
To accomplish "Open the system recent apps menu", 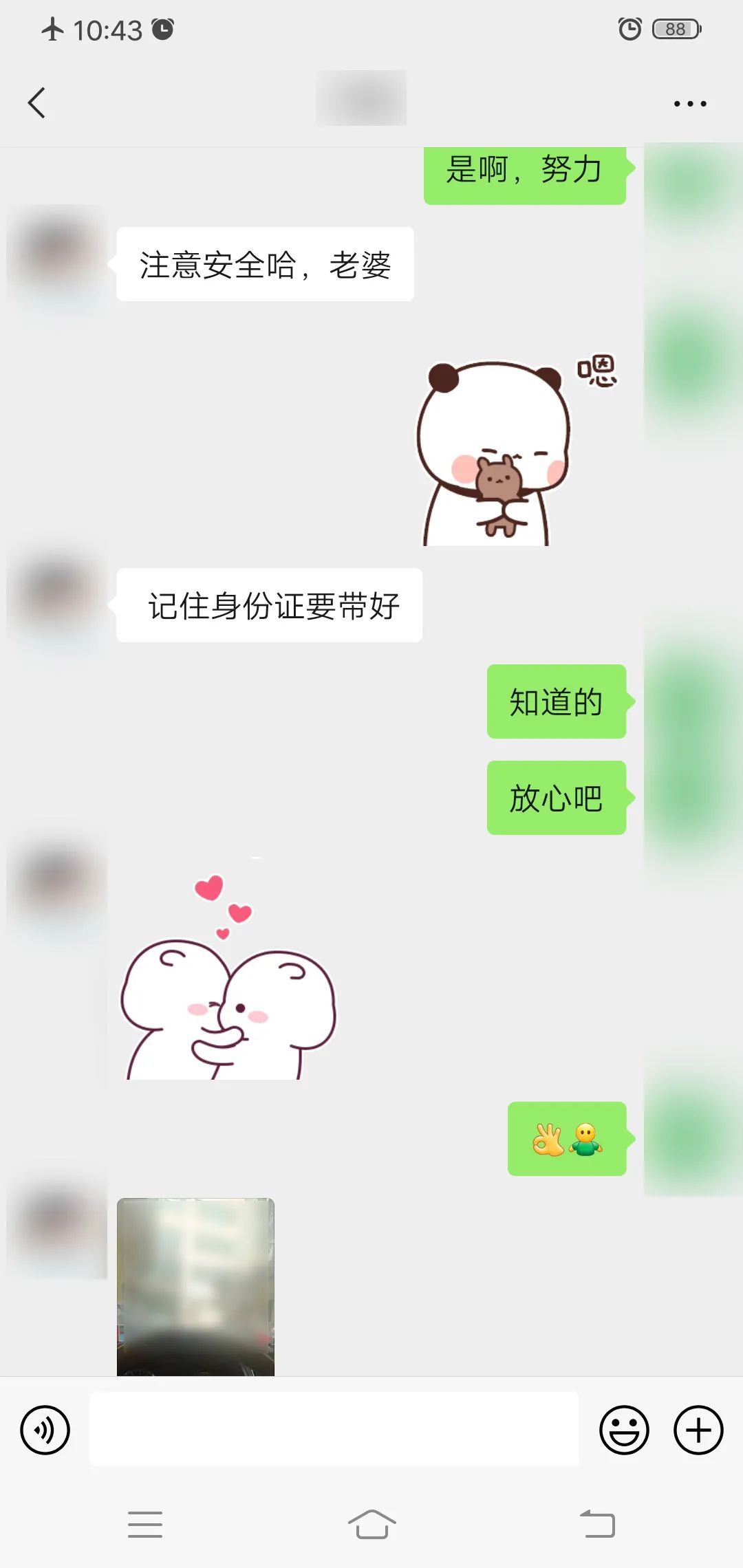I will tap(145, 1524).
